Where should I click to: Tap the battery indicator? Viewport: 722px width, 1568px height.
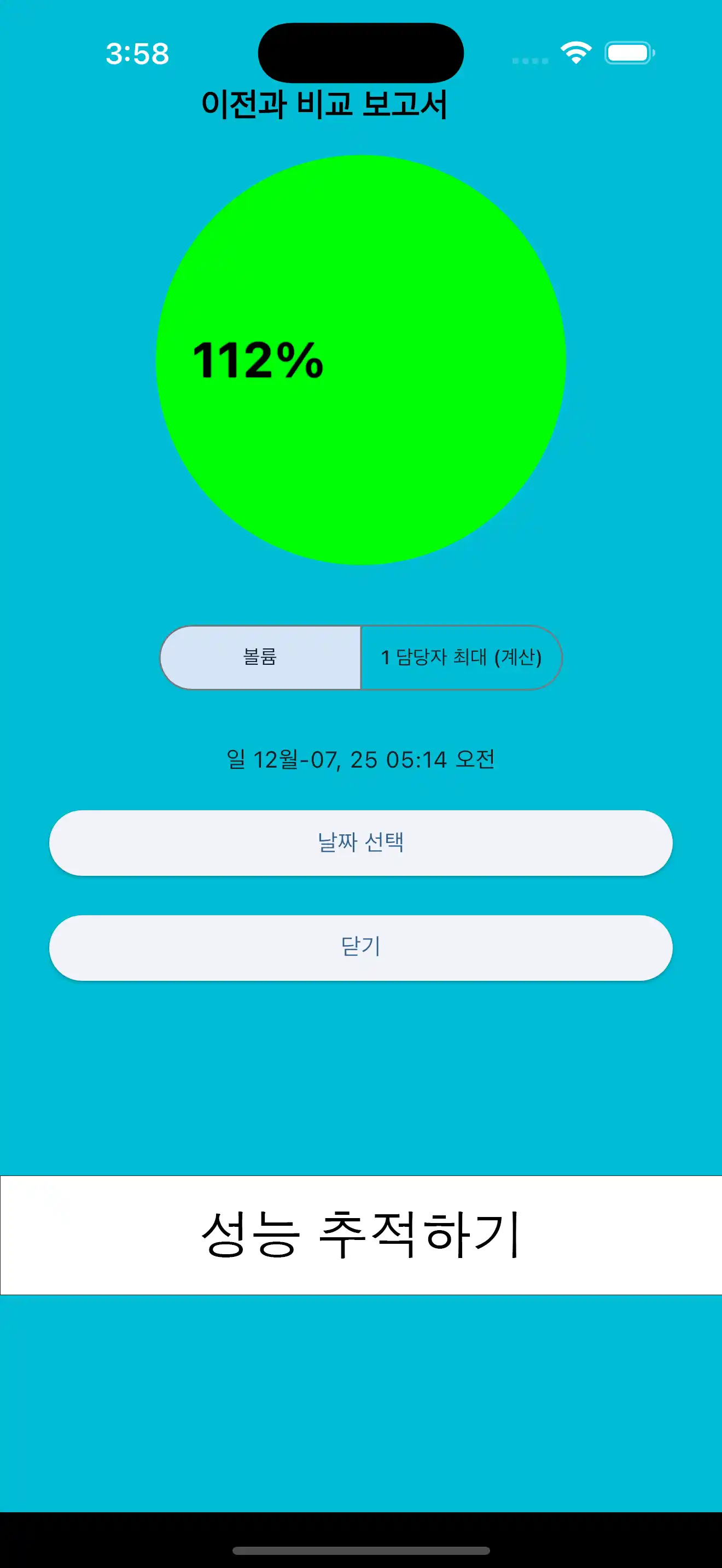(627, 52)
